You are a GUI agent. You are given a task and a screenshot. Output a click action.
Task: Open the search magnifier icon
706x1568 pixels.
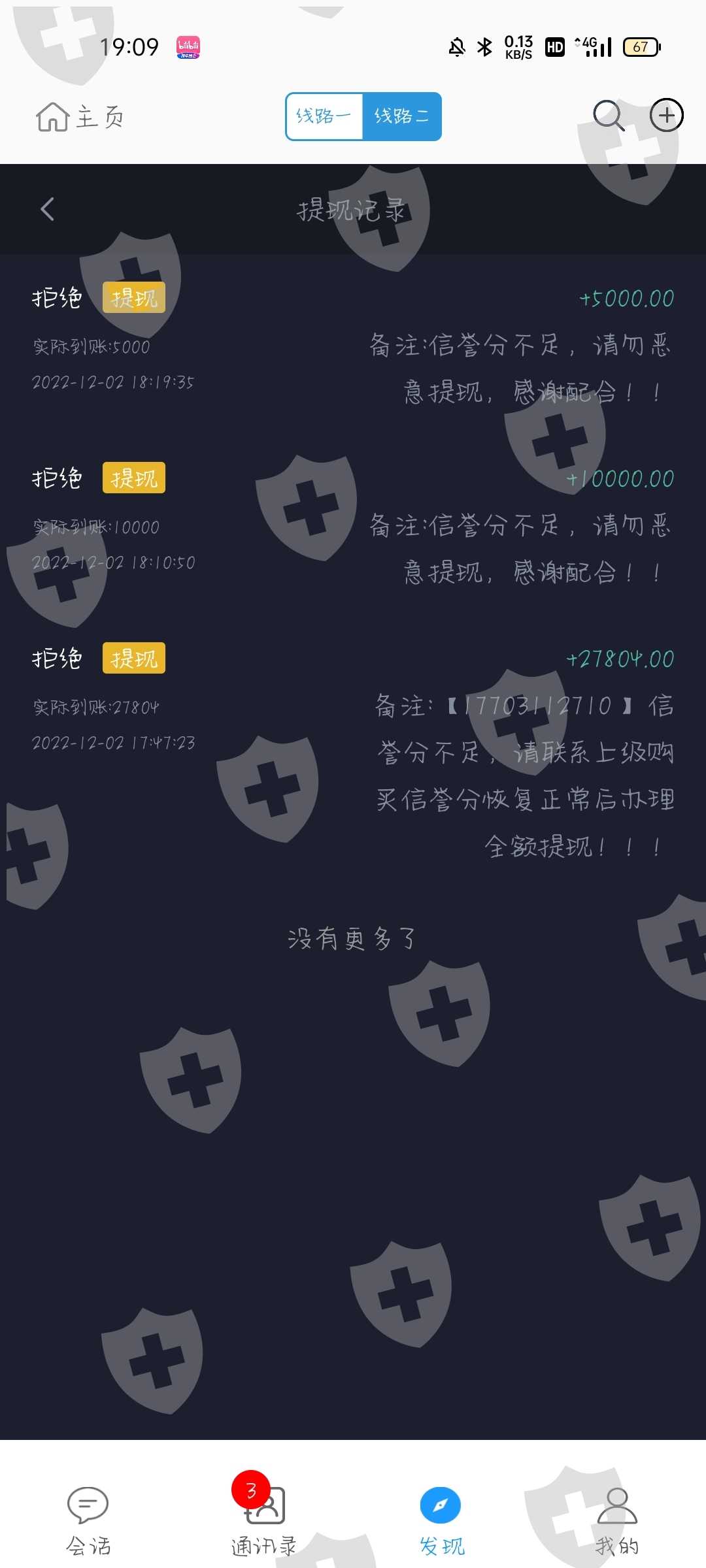609,116
